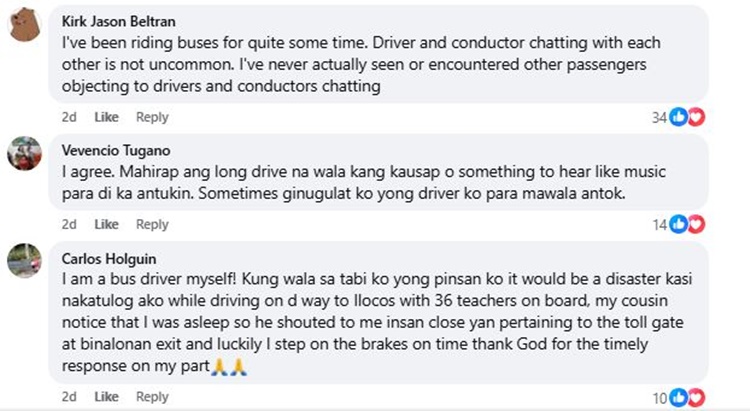Screen dimensions: 750x411
Task: Like Carlos Holguin's comment
Action: coord(107,396)
